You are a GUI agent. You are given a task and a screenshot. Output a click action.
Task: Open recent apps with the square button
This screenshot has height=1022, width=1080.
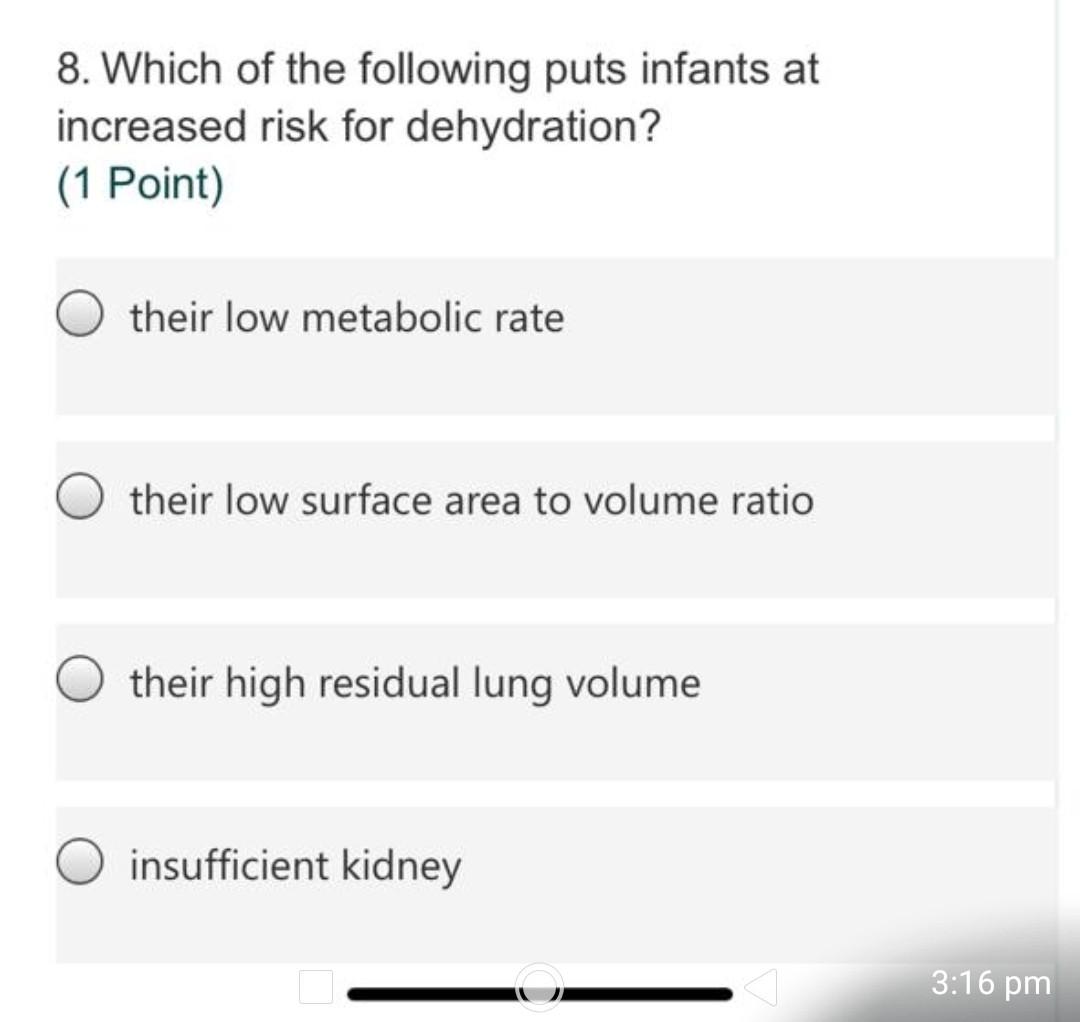316,986
